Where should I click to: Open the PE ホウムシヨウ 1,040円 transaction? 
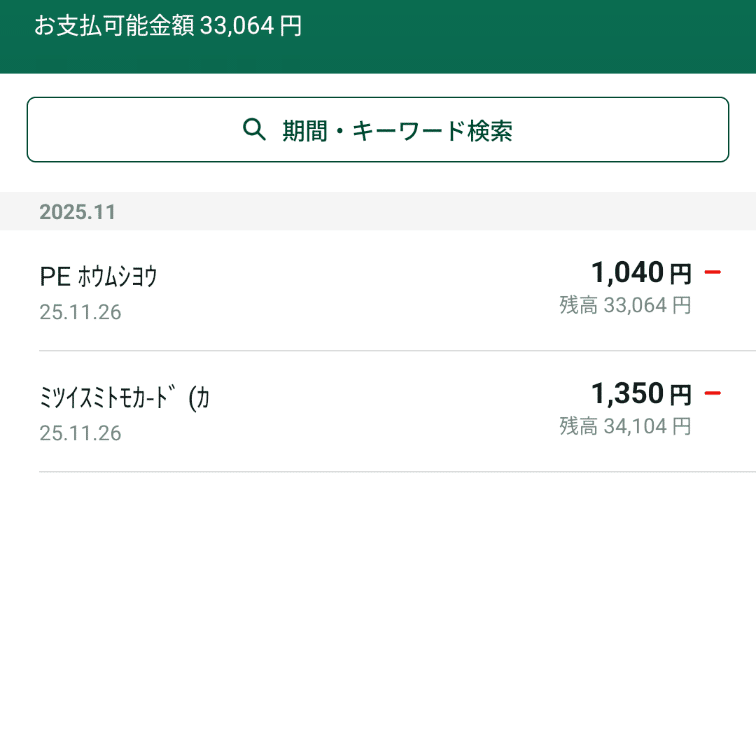[378, 291]
